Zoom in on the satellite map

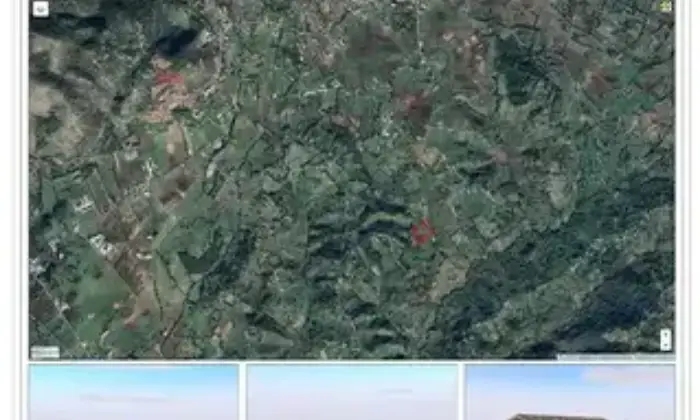click(666, 334)
